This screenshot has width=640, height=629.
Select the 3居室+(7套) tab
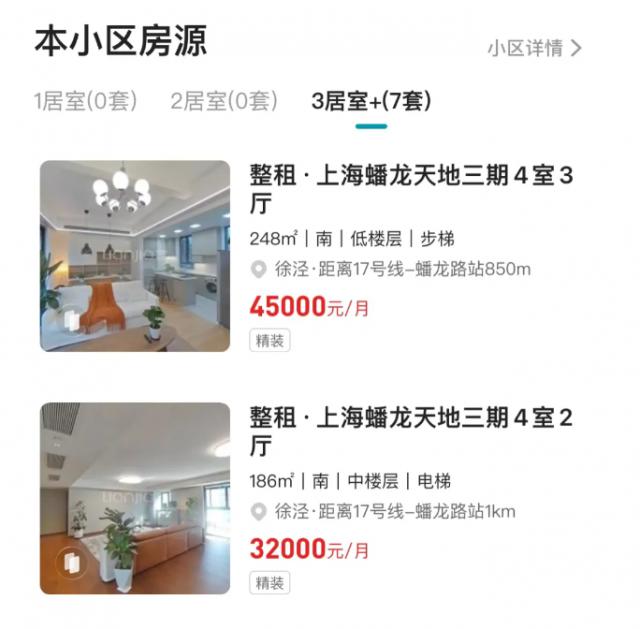click(371, 101)
